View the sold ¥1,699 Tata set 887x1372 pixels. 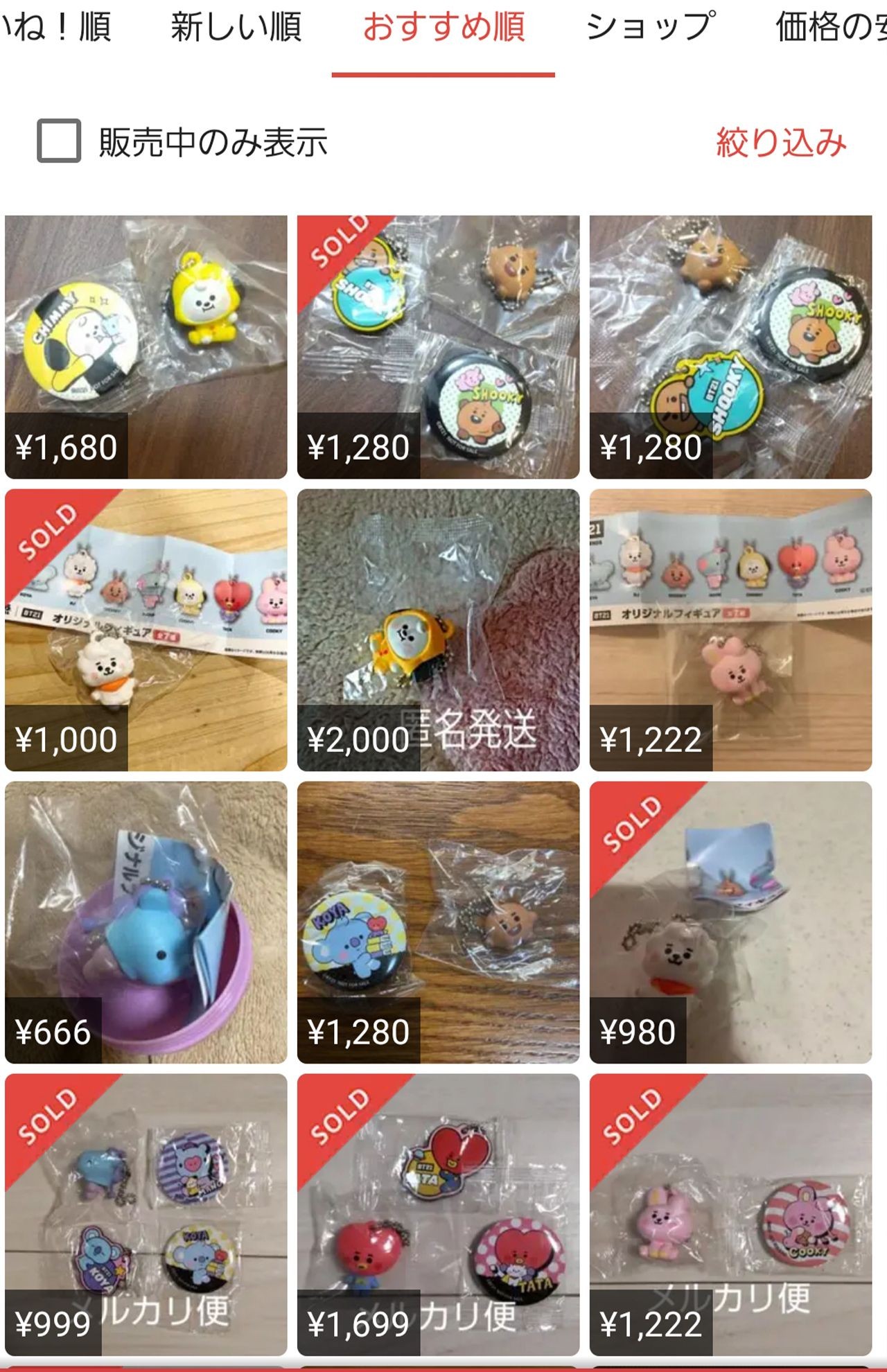pos(438,1215)
